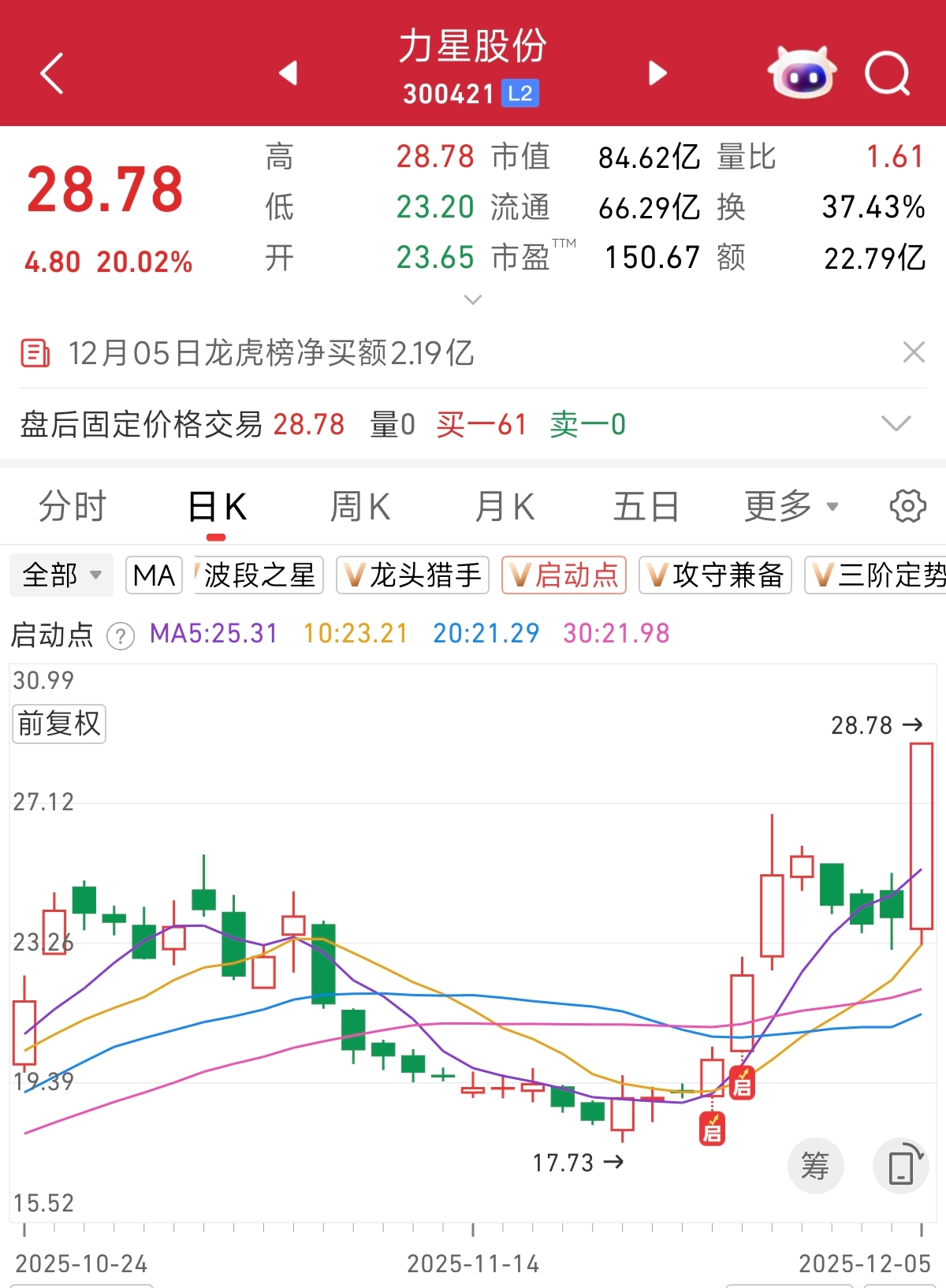
Task: Switch to the next stock
Action: pos(657,73)
